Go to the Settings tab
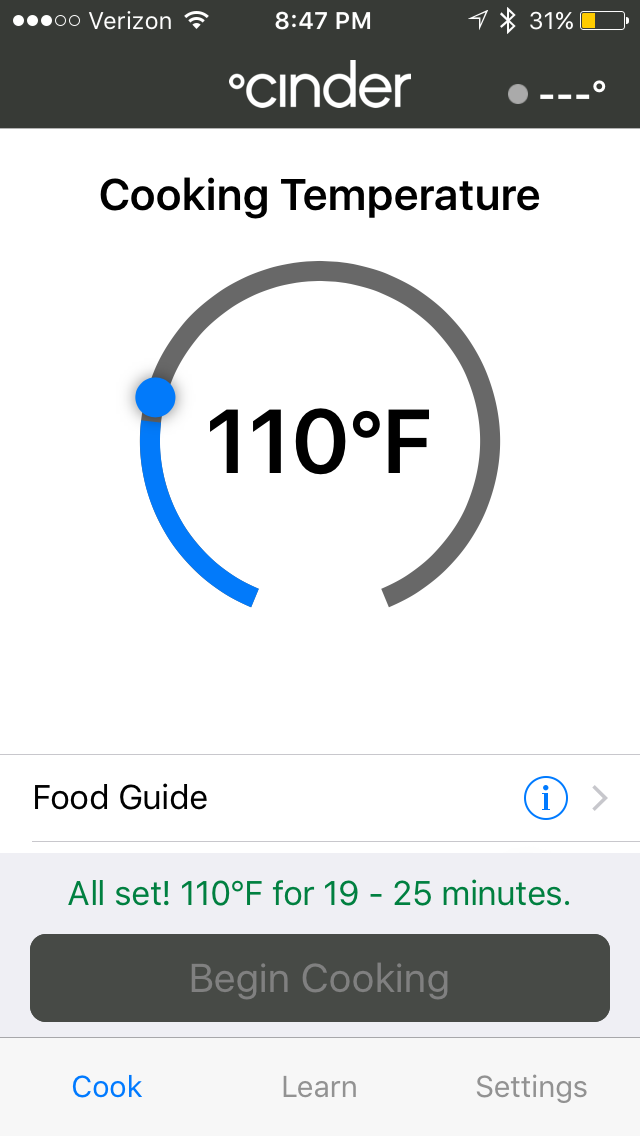Viewport: 640px width, 1136px height. point(531,1087)
